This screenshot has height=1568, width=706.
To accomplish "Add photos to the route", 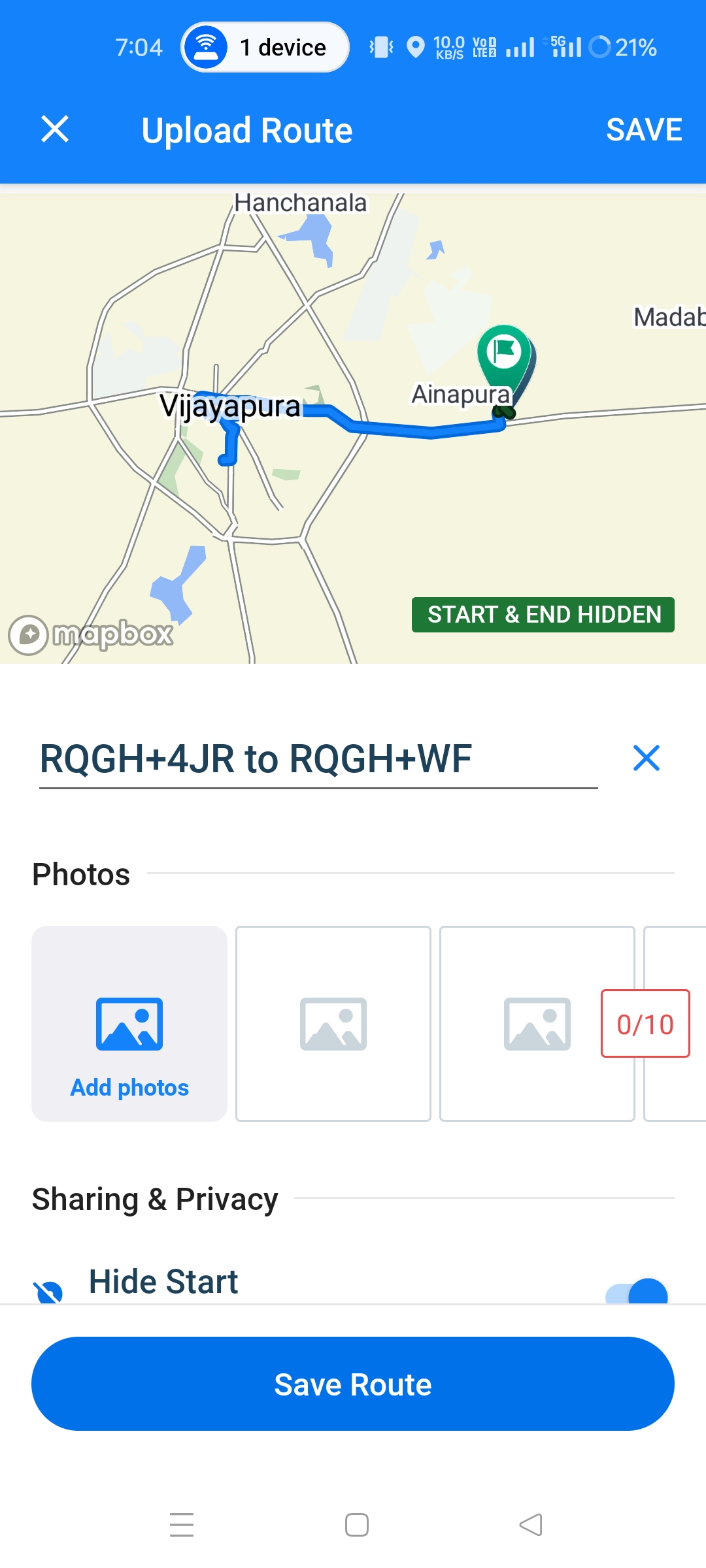I will pyautogui.click(x=129, y=1024).
